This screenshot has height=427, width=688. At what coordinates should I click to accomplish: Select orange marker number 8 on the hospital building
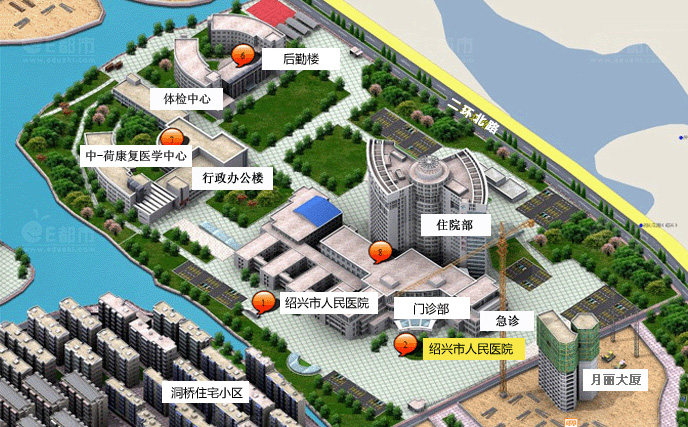click(x=378, y=250)
